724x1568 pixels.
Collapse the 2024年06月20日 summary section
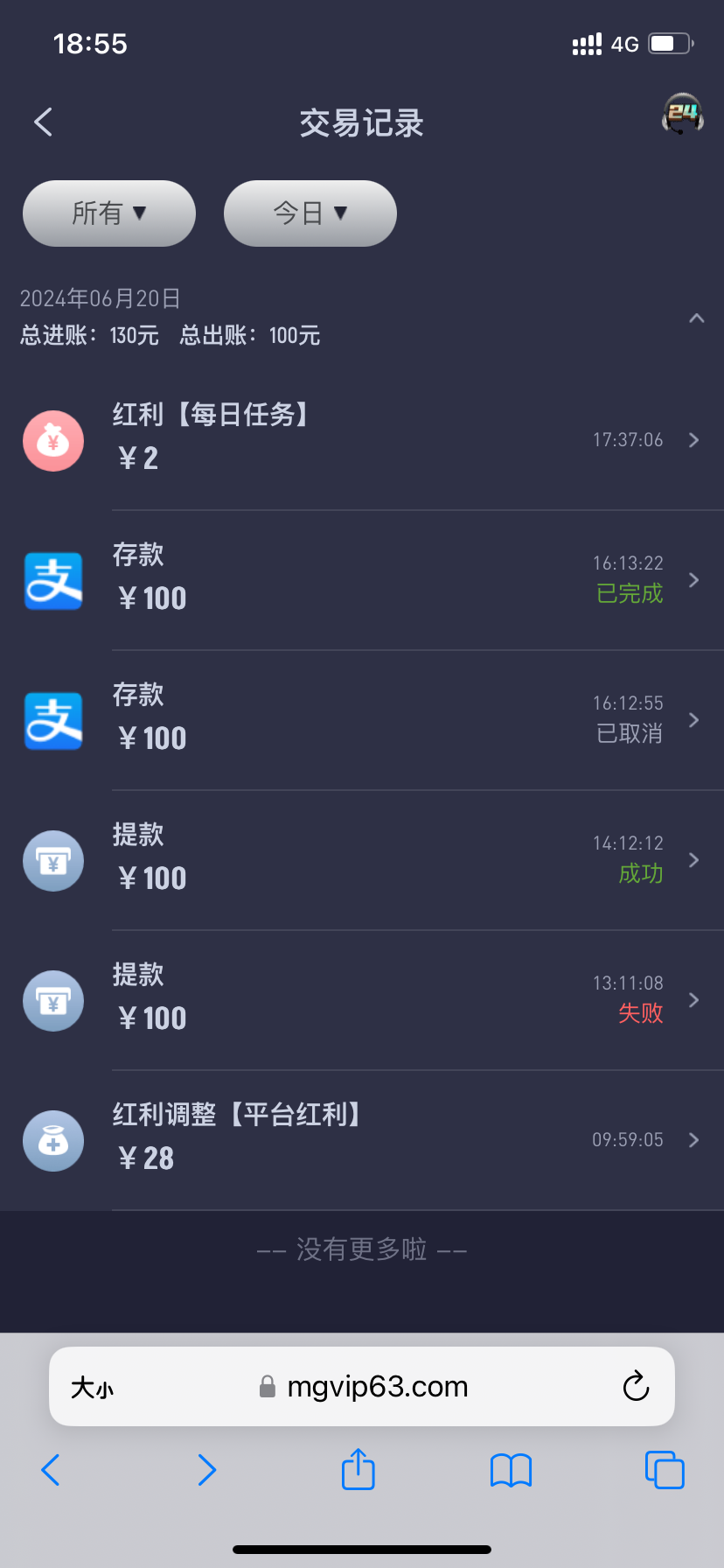(x=696, y=318)
